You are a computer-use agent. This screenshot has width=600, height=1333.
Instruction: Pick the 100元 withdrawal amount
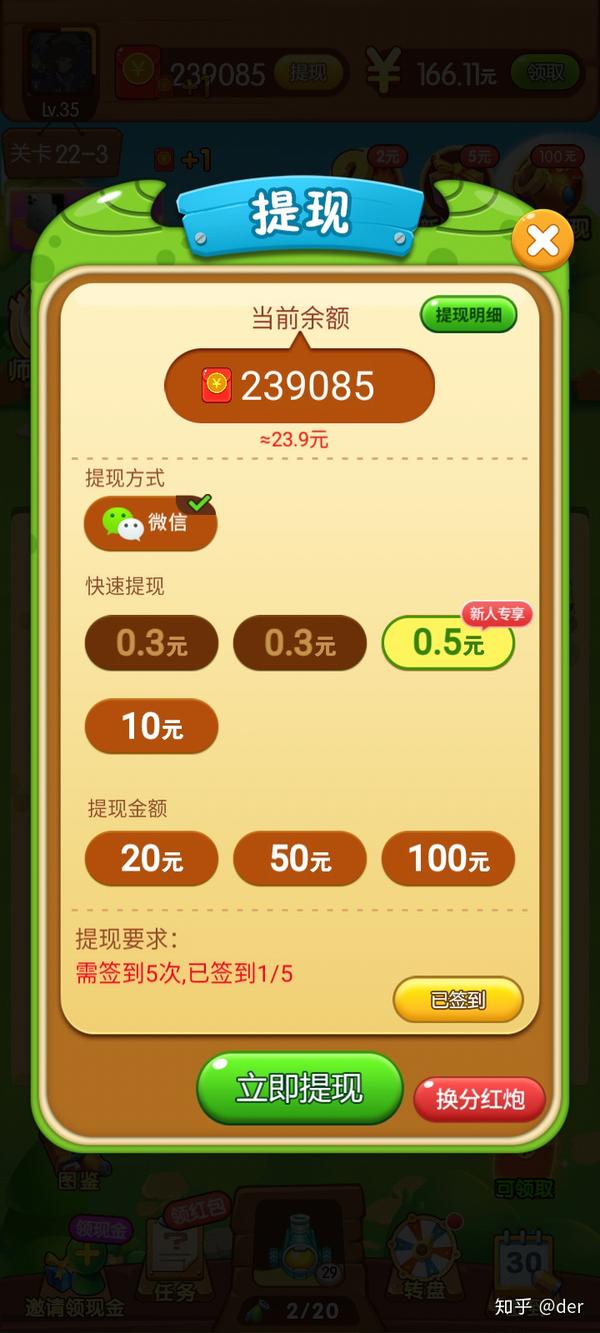[x=448, y=858]
